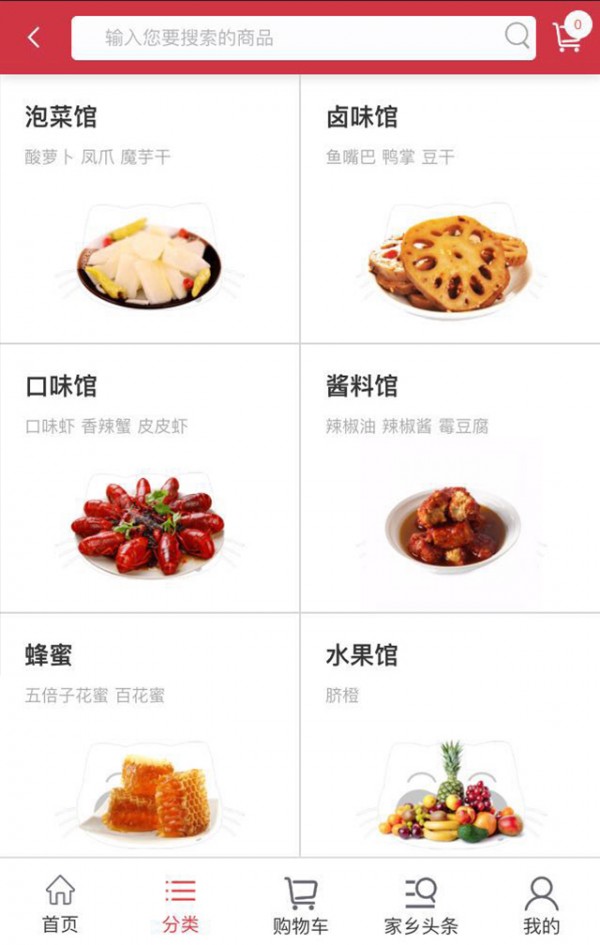Open the shopping cart icon at top

click(x=568, y=37)
